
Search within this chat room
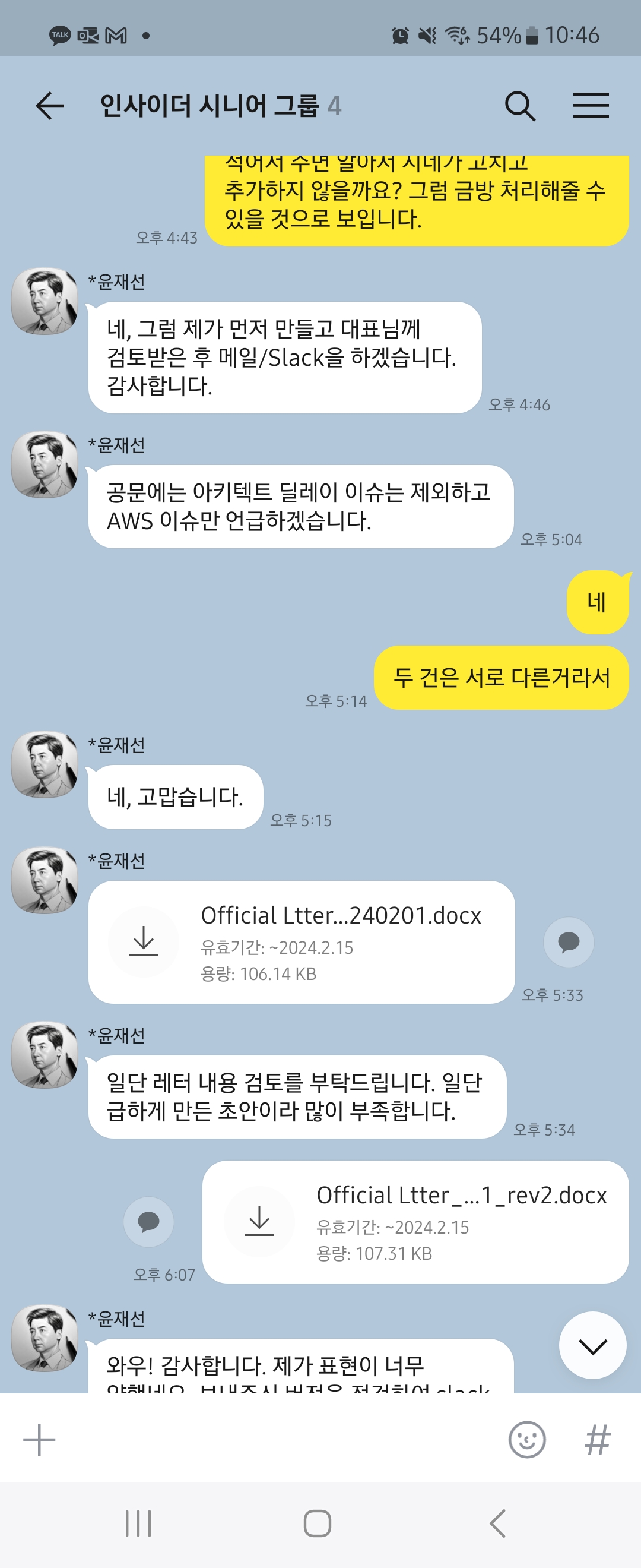click(520, 106)
